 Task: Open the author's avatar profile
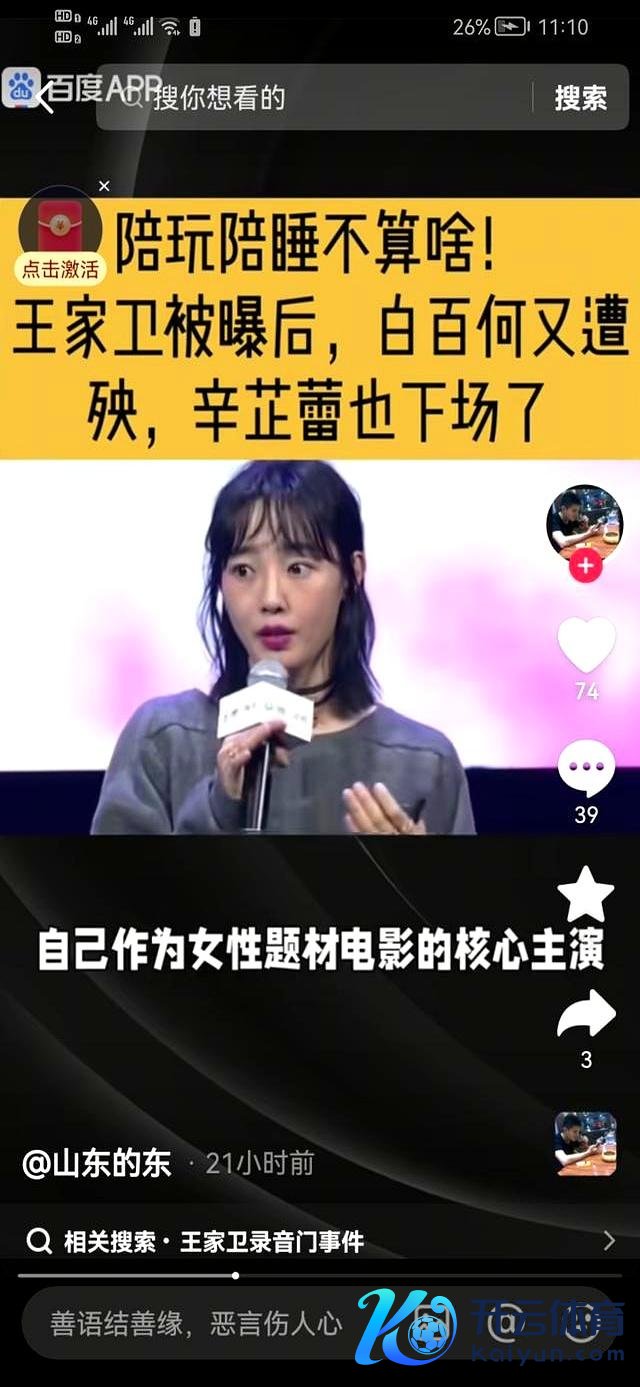[x=585, y=520]
